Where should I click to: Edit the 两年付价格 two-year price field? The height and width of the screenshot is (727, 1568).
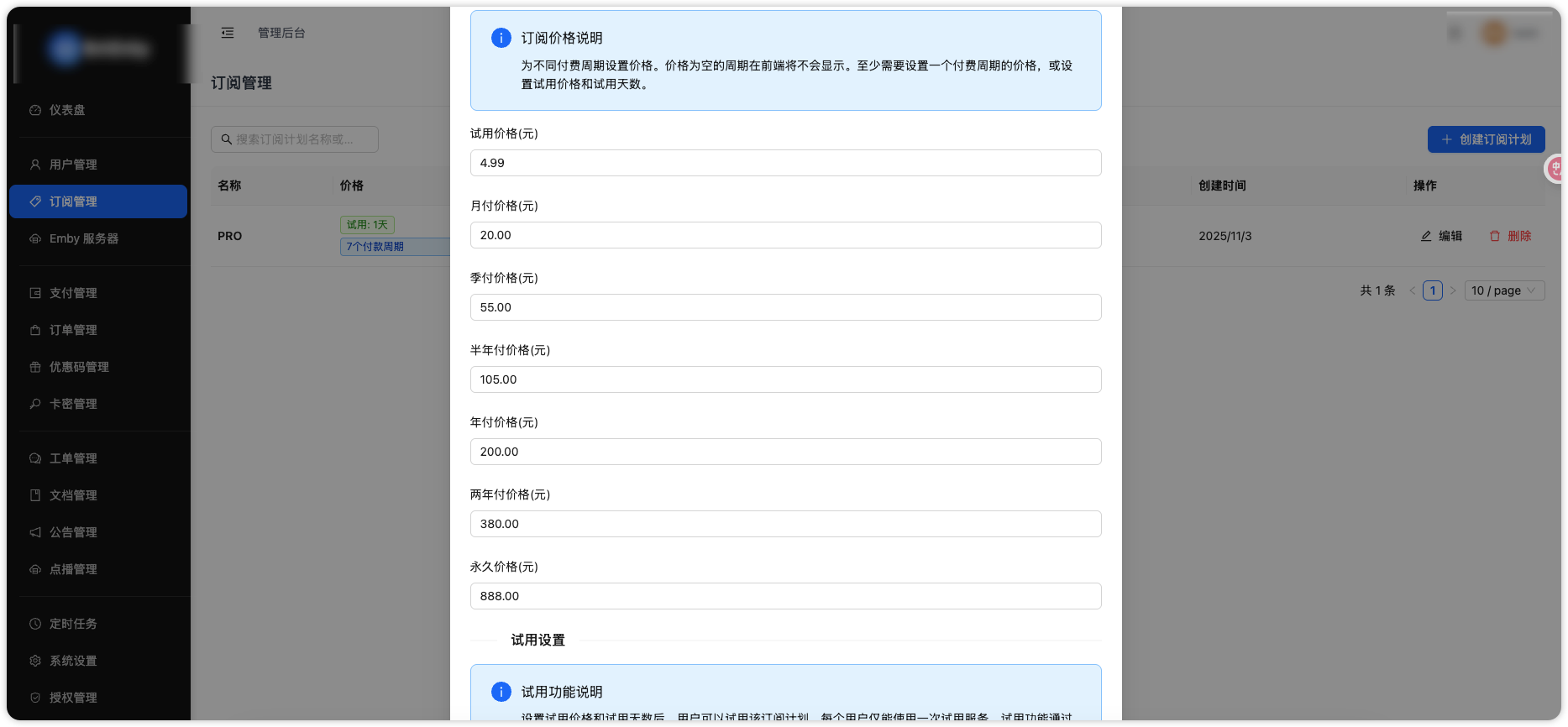click(785, 524)
